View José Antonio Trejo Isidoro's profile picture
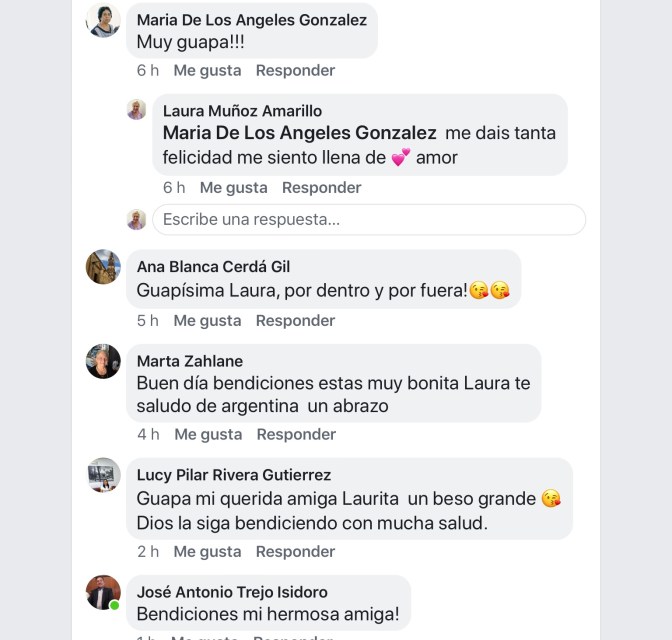The width and height of the screenshot is (672, 640). click(x=103, y=592)
